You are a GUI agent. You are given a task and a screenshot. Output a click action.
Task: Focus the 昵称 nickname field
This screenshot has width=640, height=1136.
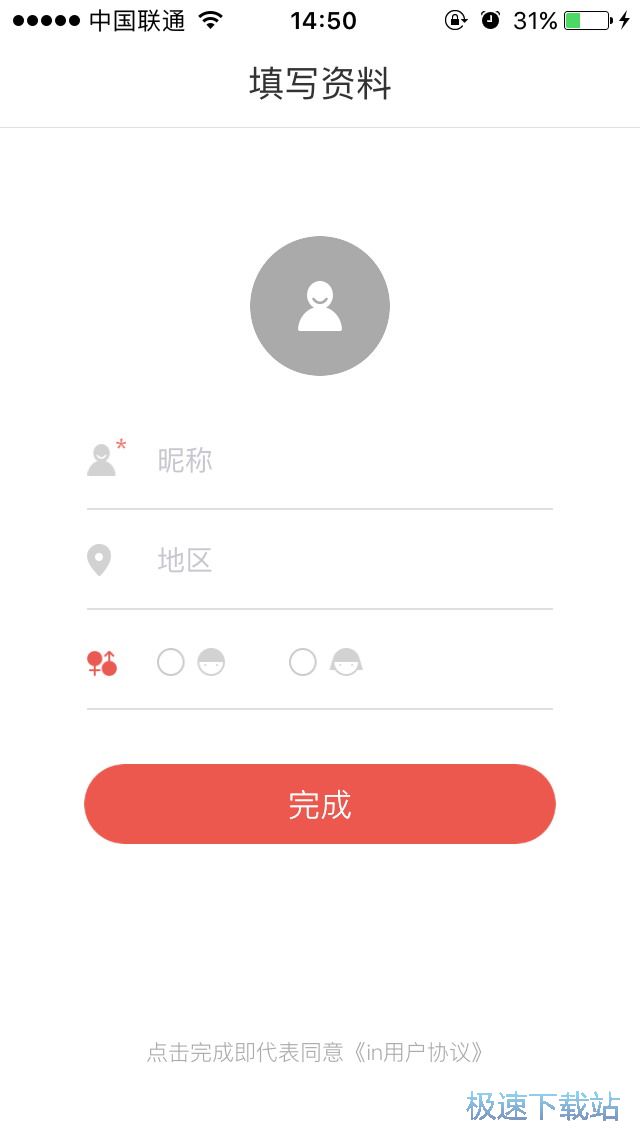350,461
